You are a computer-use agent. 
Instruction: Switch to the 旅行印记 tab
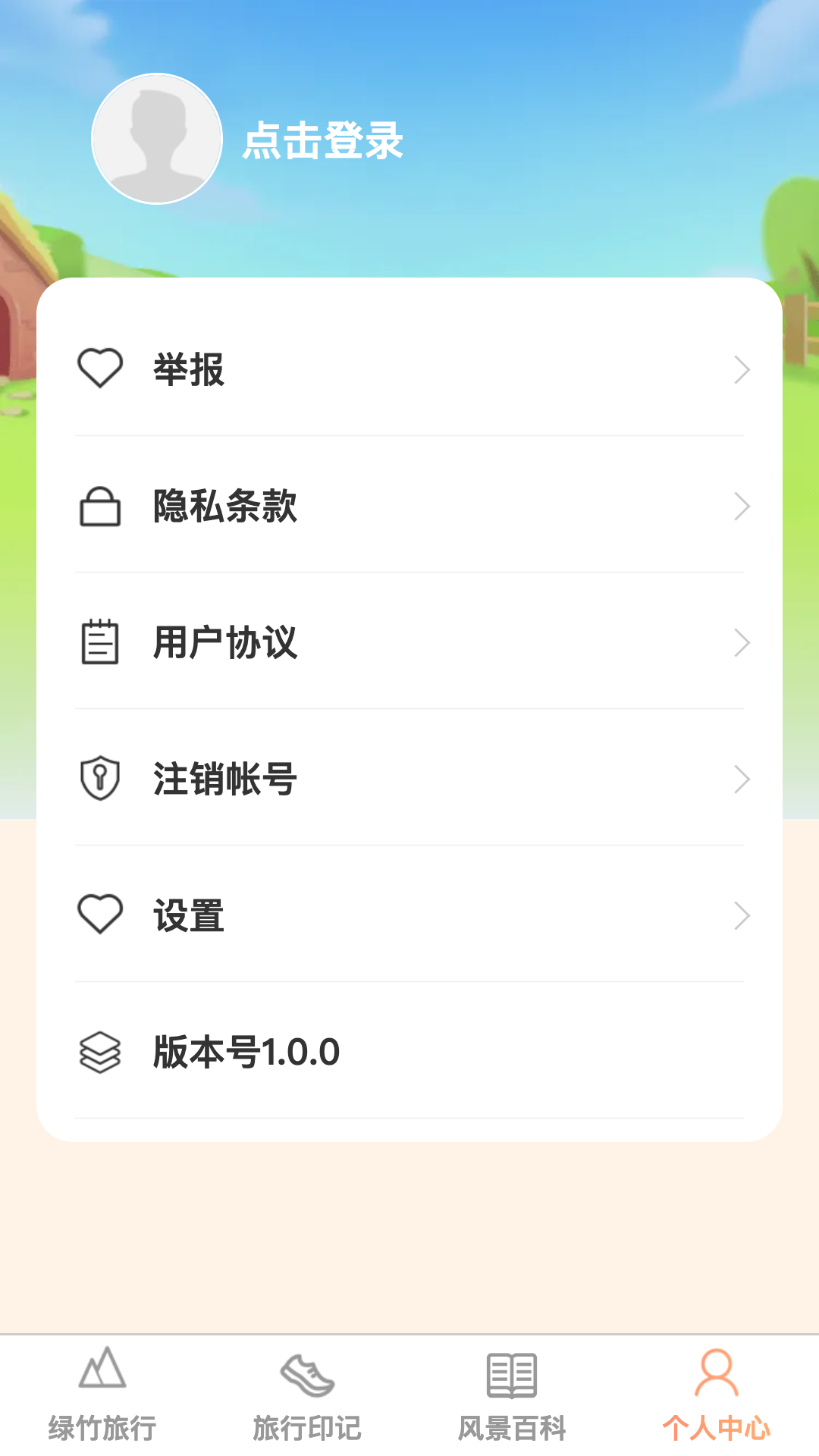click(x=307, y=1395)
